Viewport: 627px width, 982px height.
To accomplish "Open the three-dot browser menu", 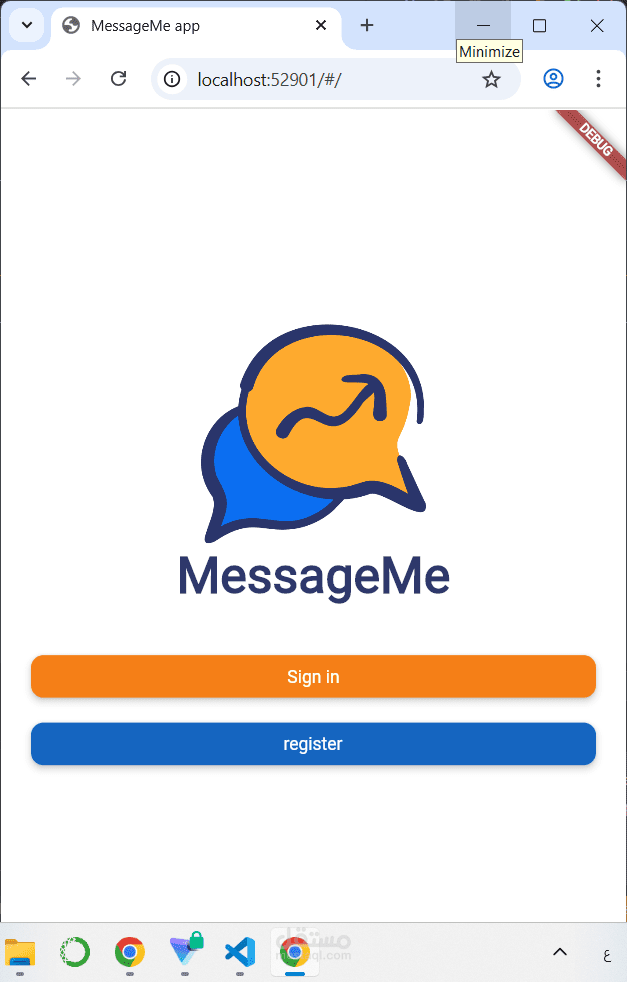I will [x=598, y=79].
